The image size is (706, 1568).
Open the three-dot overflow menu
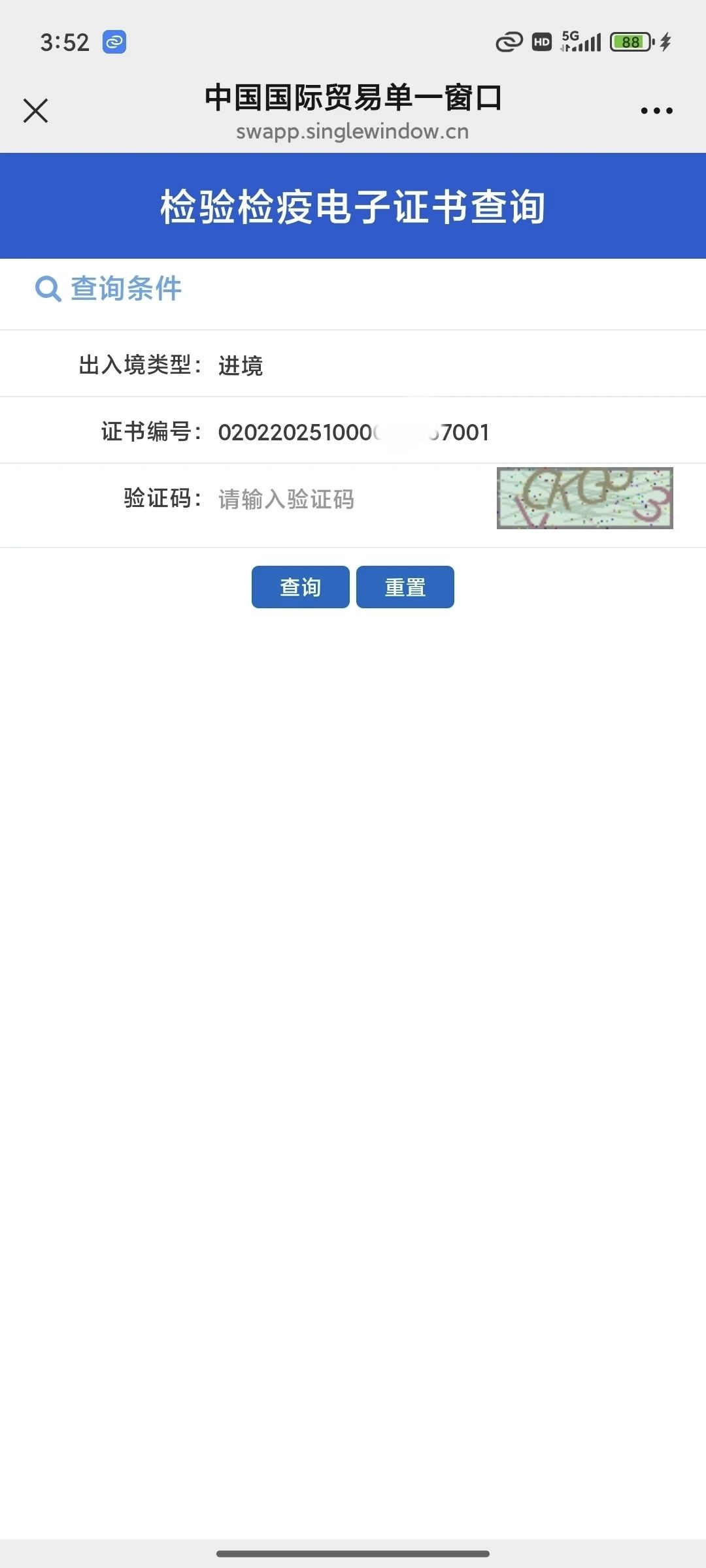(656, 110)
